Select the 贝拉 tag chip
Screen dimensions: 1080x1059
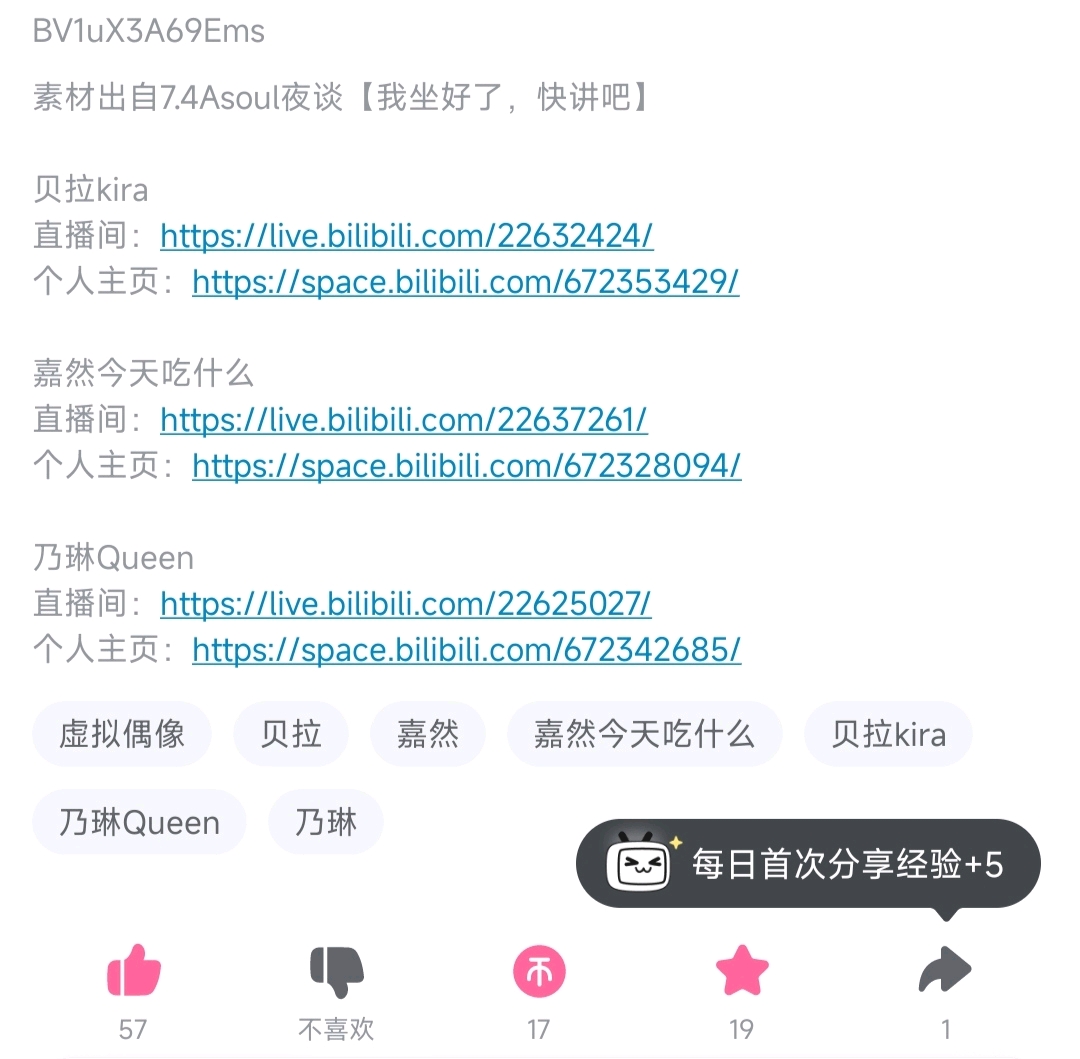(x=291, y=734)
